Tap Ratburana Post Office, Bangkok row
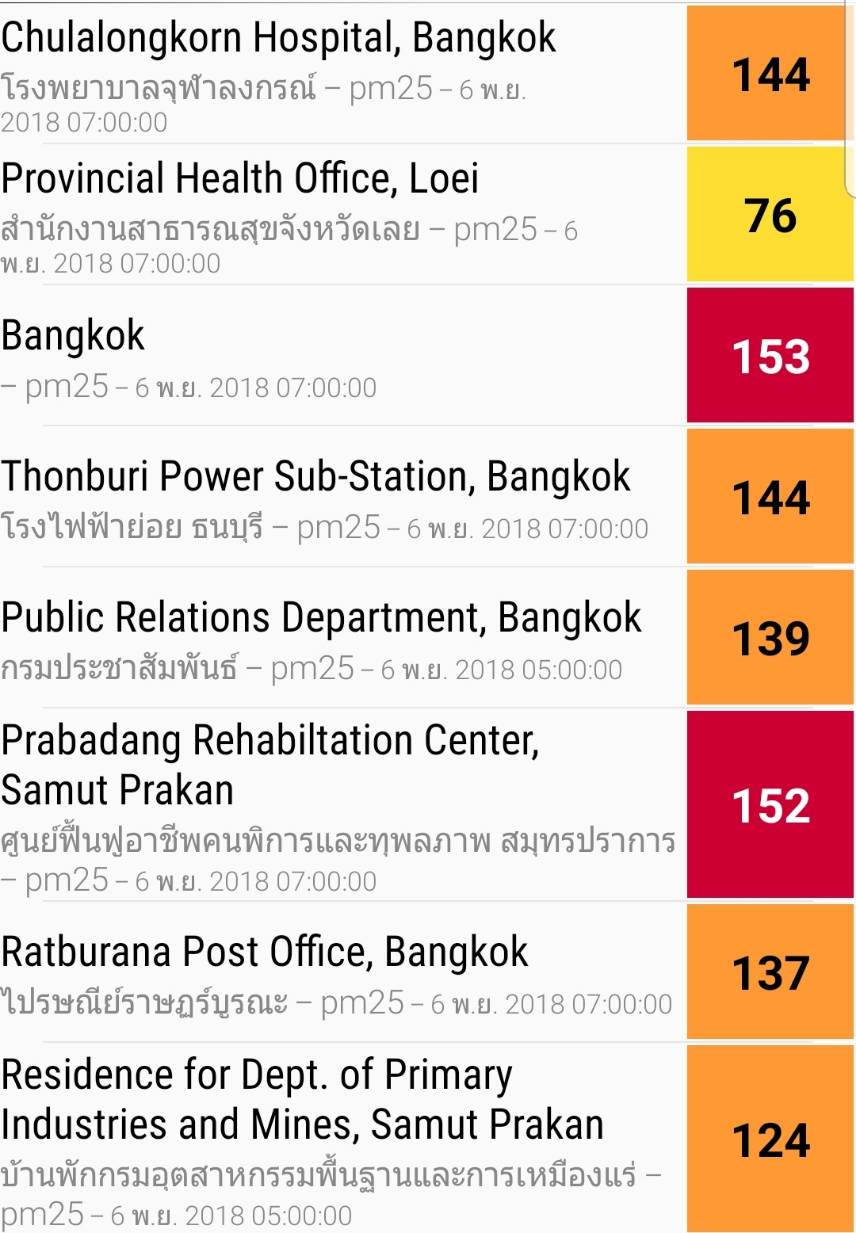Screen dimensions: 856x1233 (x=264, y=952)
